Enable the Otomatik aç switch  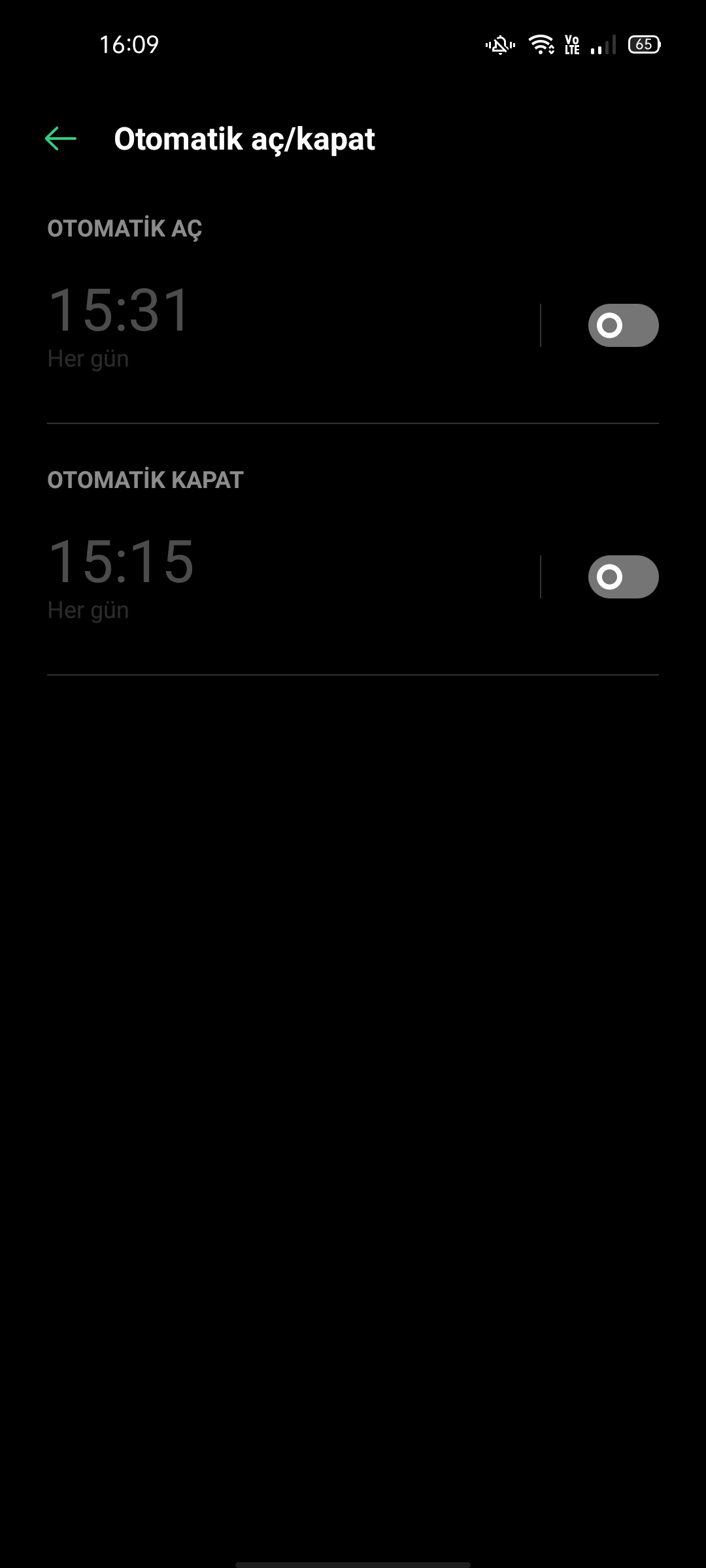623,325
